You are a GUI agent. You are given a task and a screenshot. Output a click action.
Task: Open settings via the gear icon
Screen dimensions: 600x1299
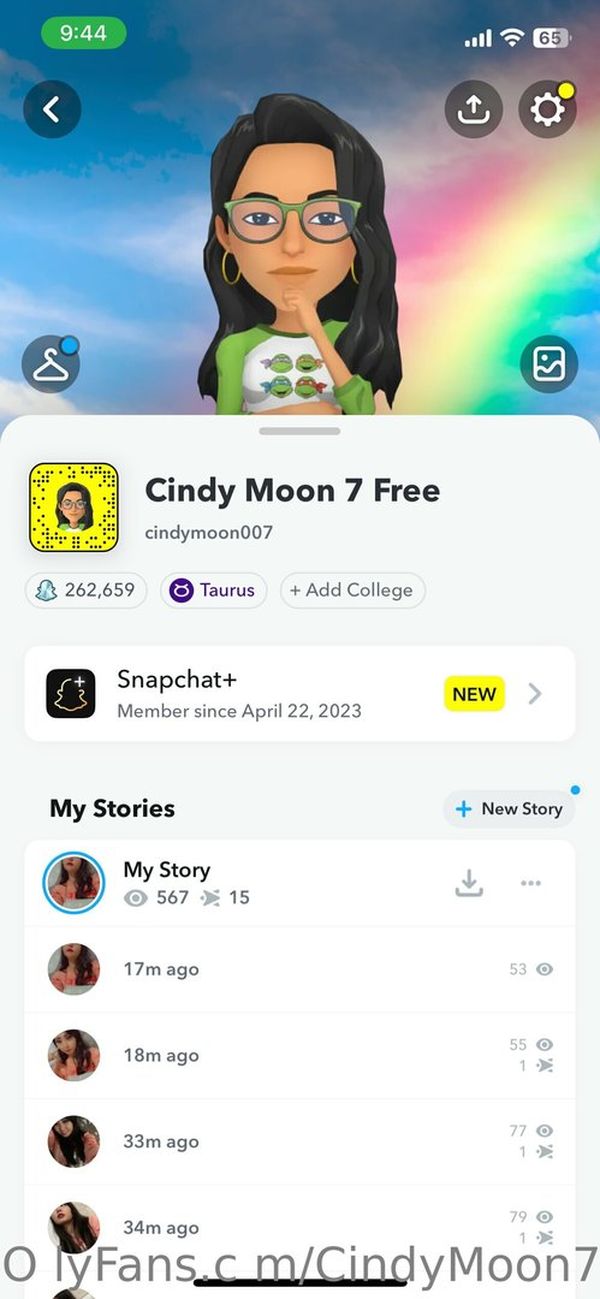[548, 109]
